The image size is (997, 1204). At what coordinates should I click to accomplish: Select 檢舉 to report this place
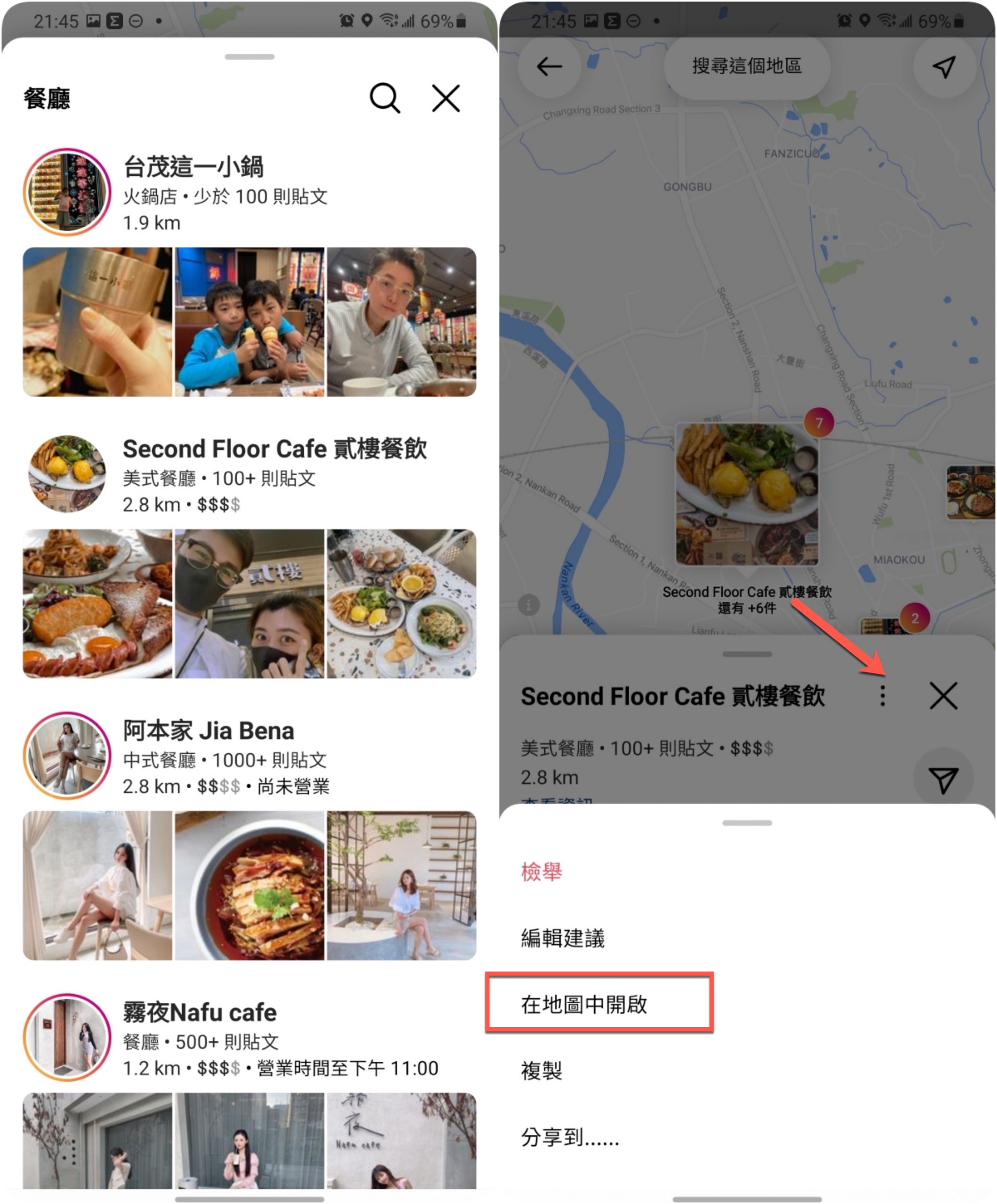pyautogui.click(x=542, y=872)
